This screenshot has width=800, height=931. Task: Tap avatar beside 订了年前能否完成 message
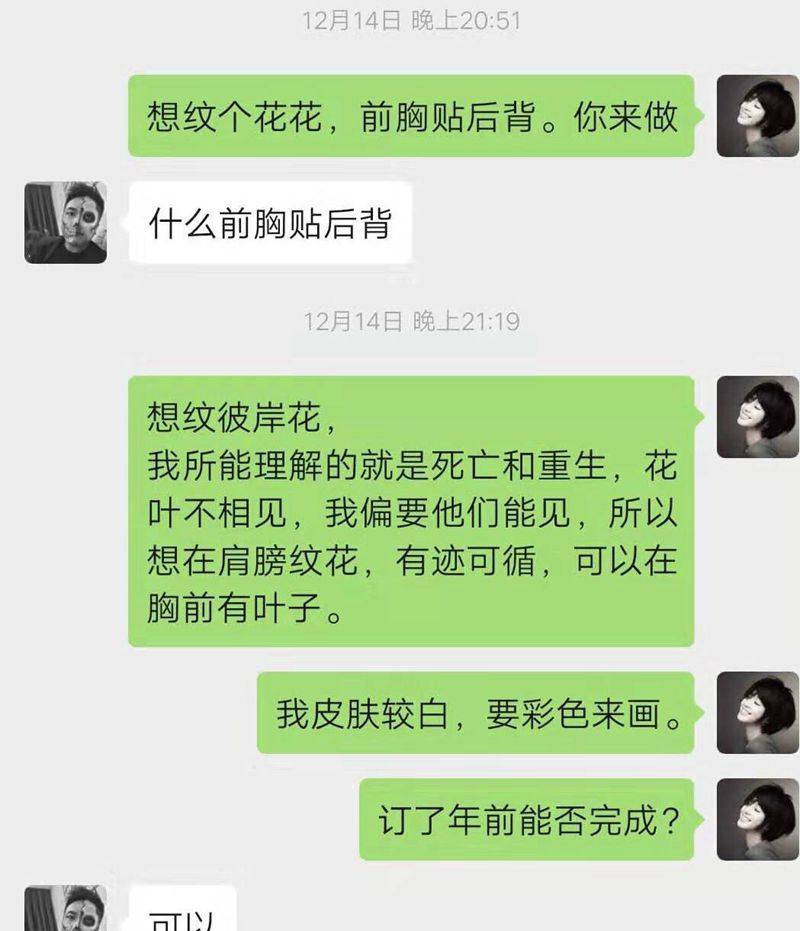point(757,819)
